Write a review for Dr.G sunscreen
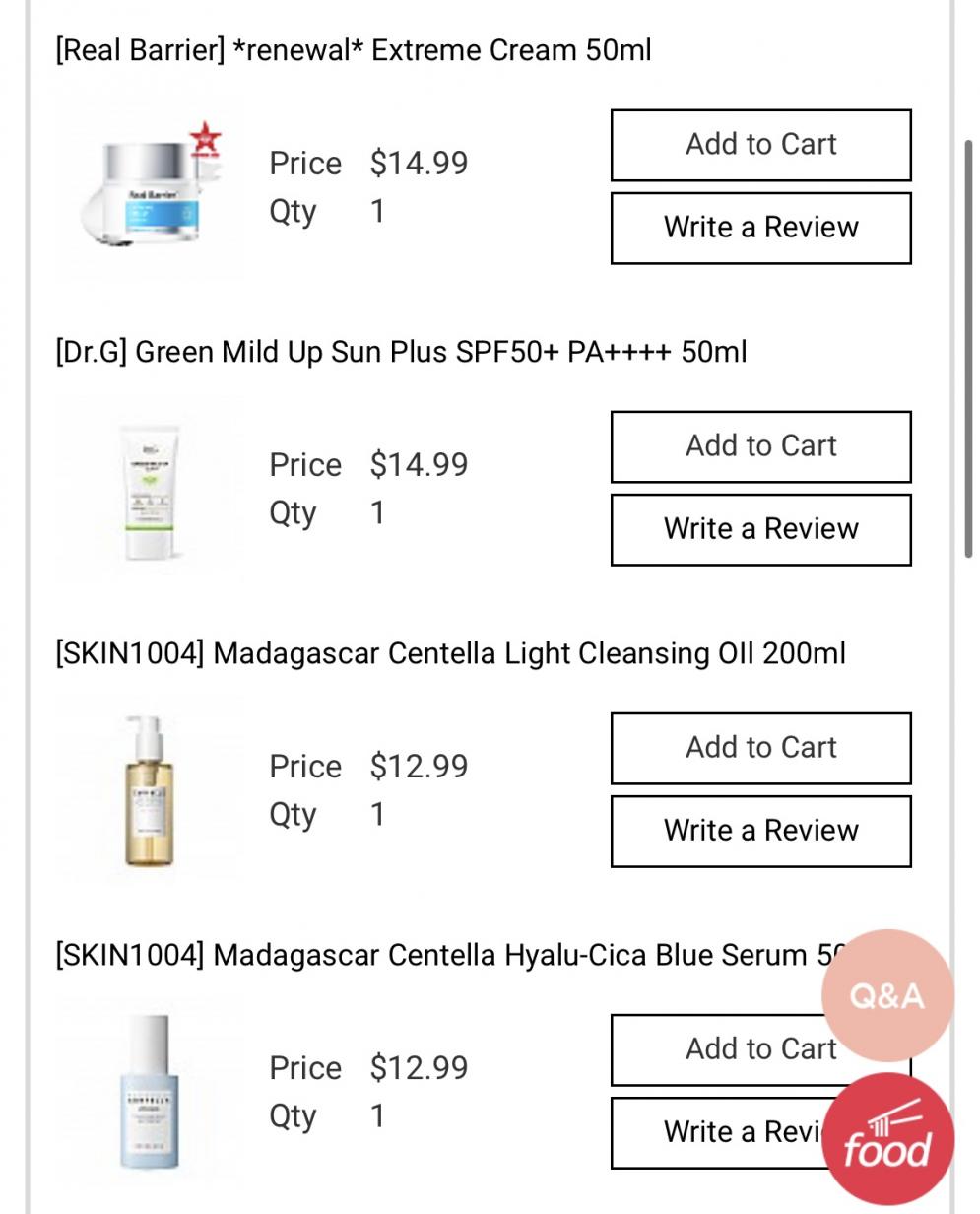The image size is (980, 1214). click(x=760, y=529)
